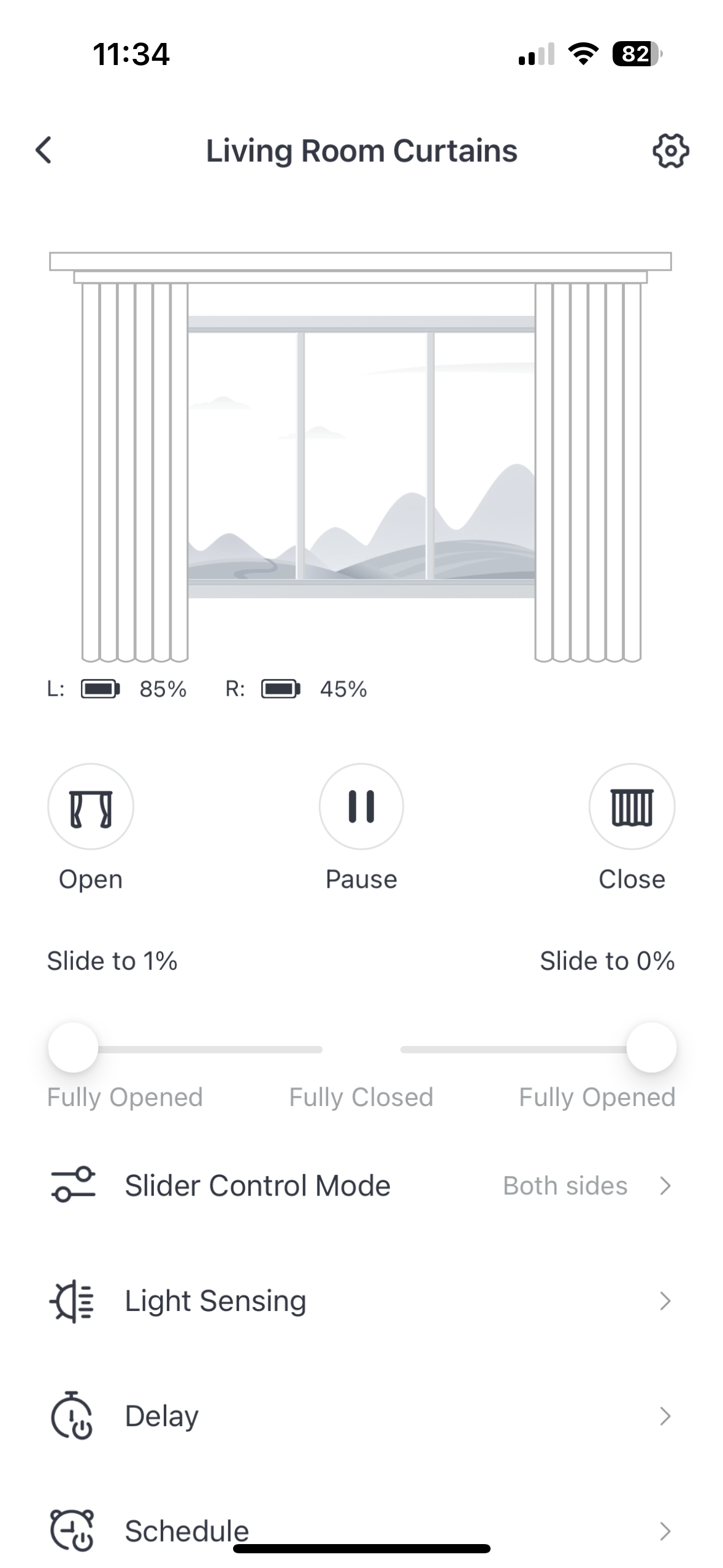Select the Open curtains icon
The height and width of the screenshot is (1568, 723).
tap(90, 807)
